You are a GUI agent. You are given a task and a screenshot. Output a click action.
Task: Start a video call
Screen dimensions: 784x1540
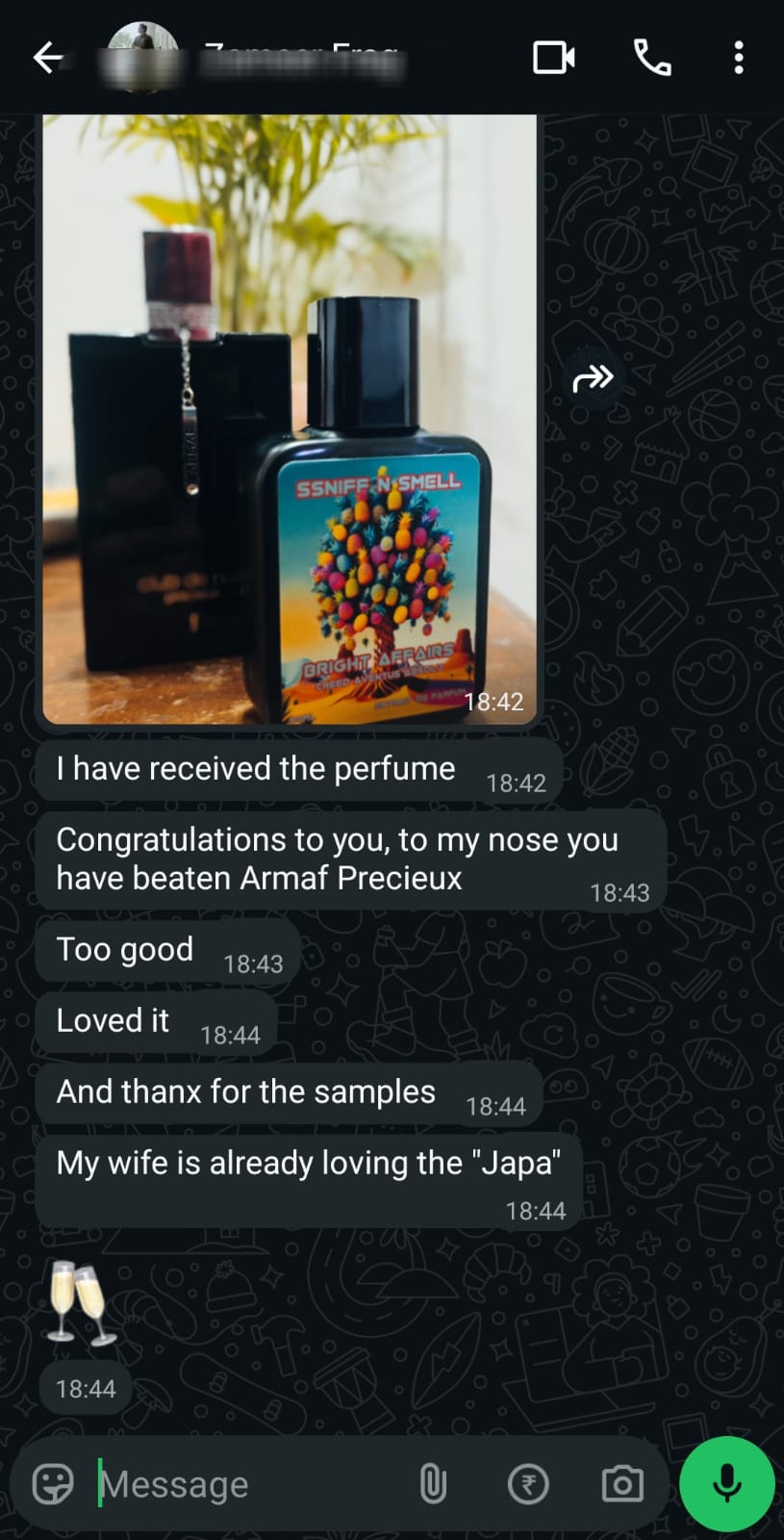[554, 58]
